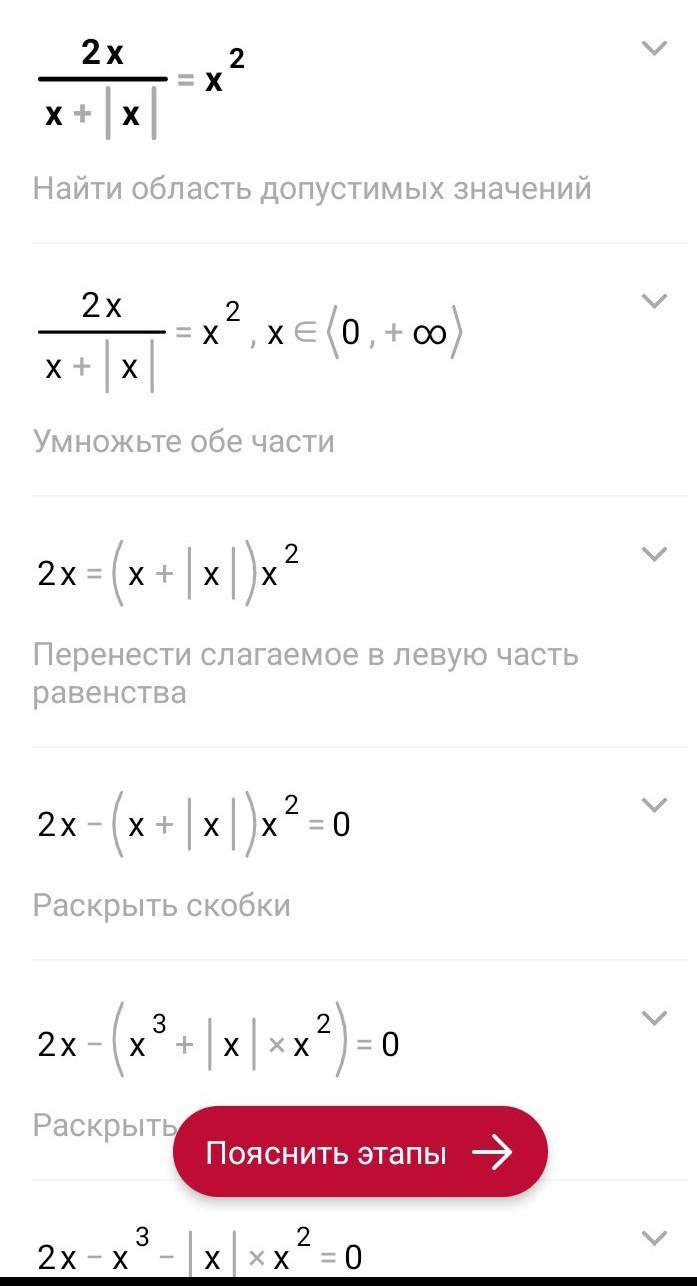Expand the step with 2x−x³−|x|×x²=0
Viewport: 697px width, 1286px height.
[x=654, y=1237]
